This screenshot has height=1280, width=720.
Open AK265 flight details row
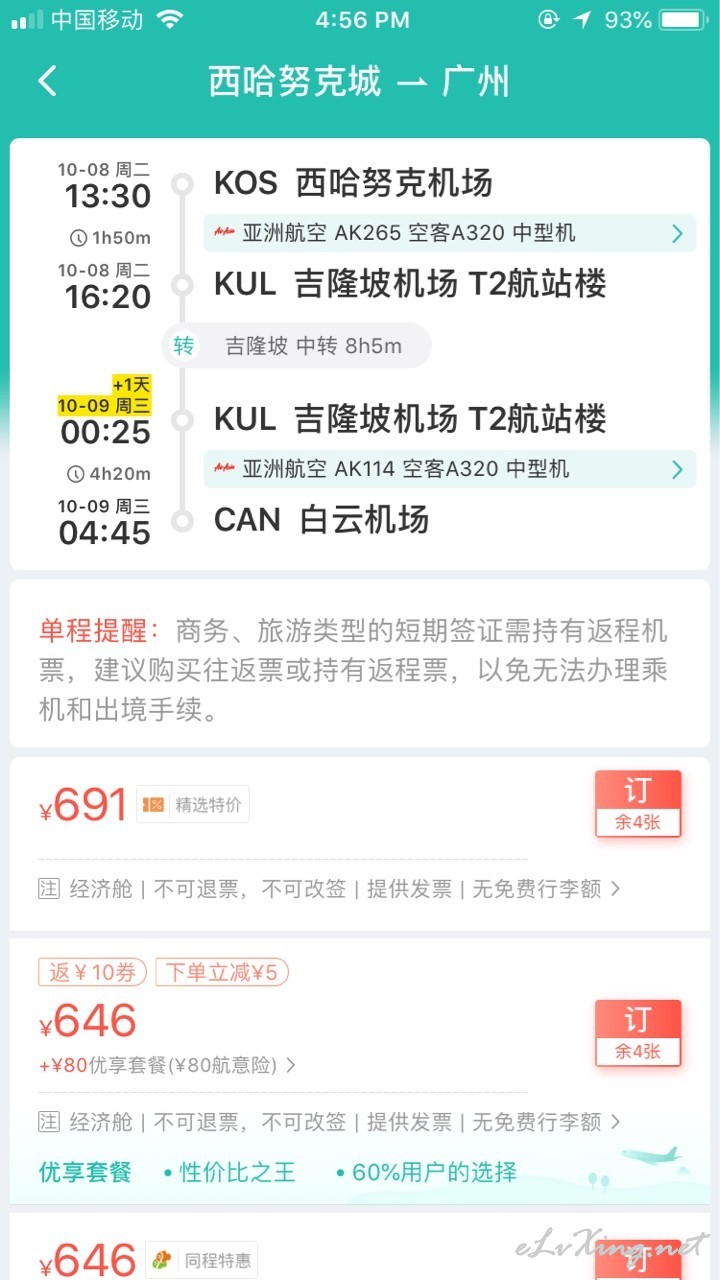coord(450,233)
